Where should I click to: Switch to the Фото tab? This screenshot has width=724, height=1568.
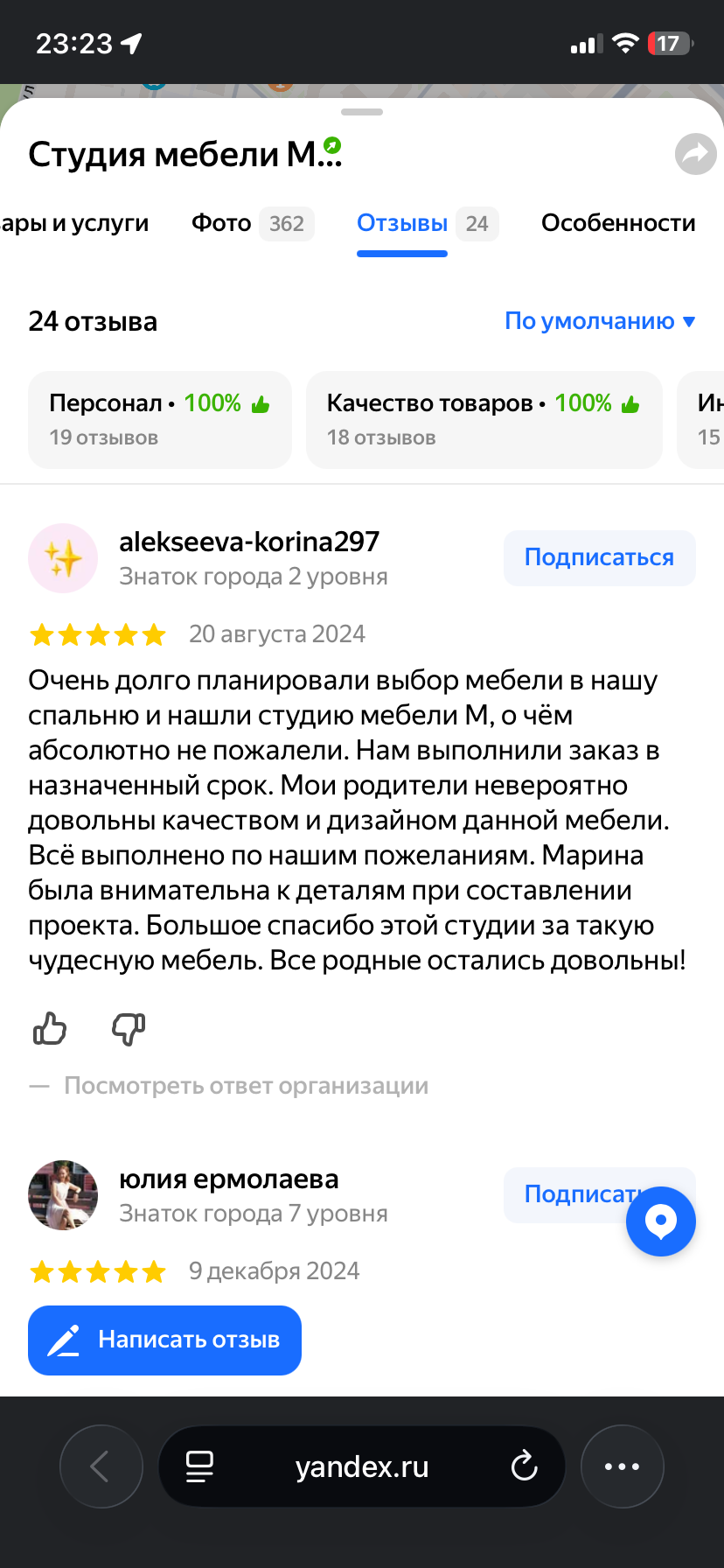tap(252, 223)
